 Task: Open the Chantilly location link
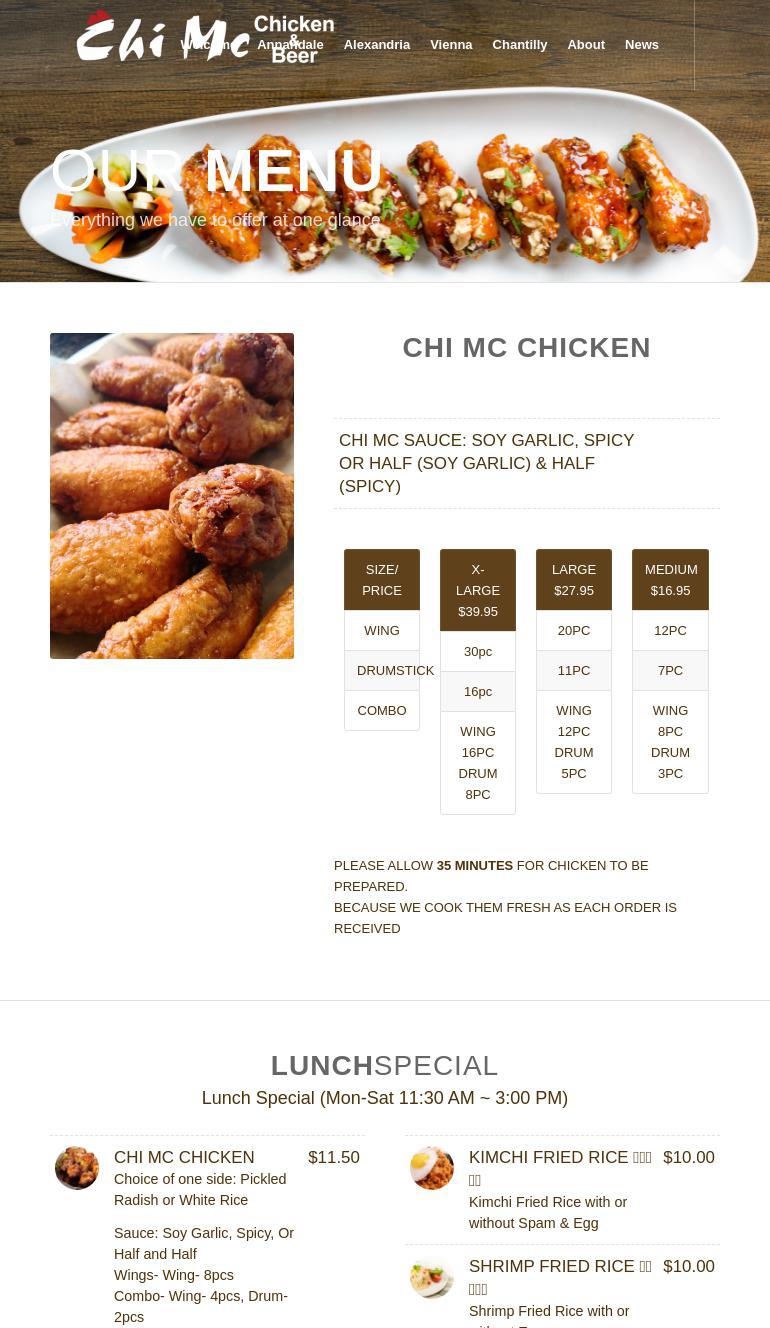point(519,45)
